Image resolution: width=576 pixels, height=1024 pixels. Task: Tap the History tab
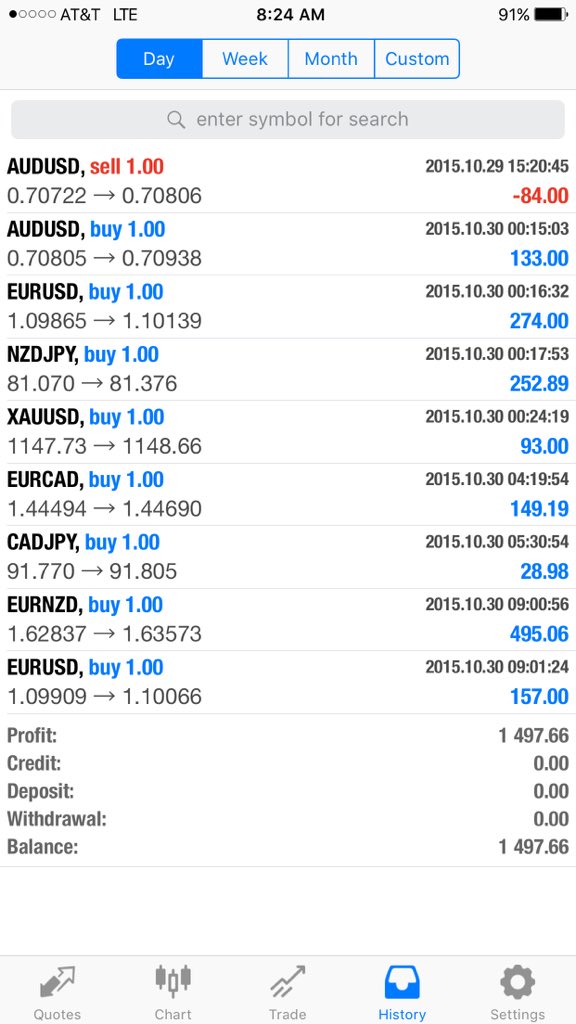pos(402,991)
